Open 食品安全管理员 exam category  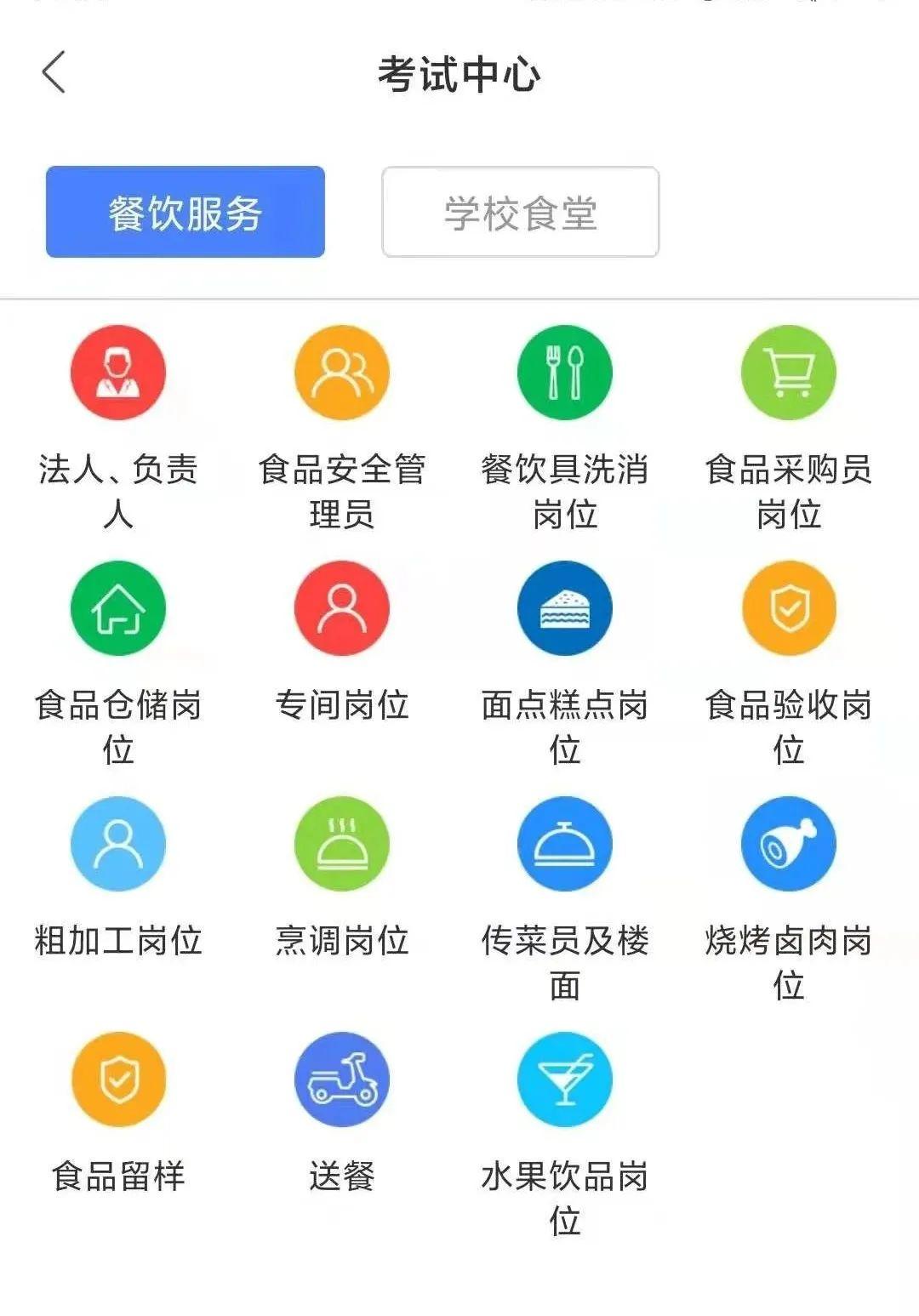pyautogui.click(x=341, y=373)
